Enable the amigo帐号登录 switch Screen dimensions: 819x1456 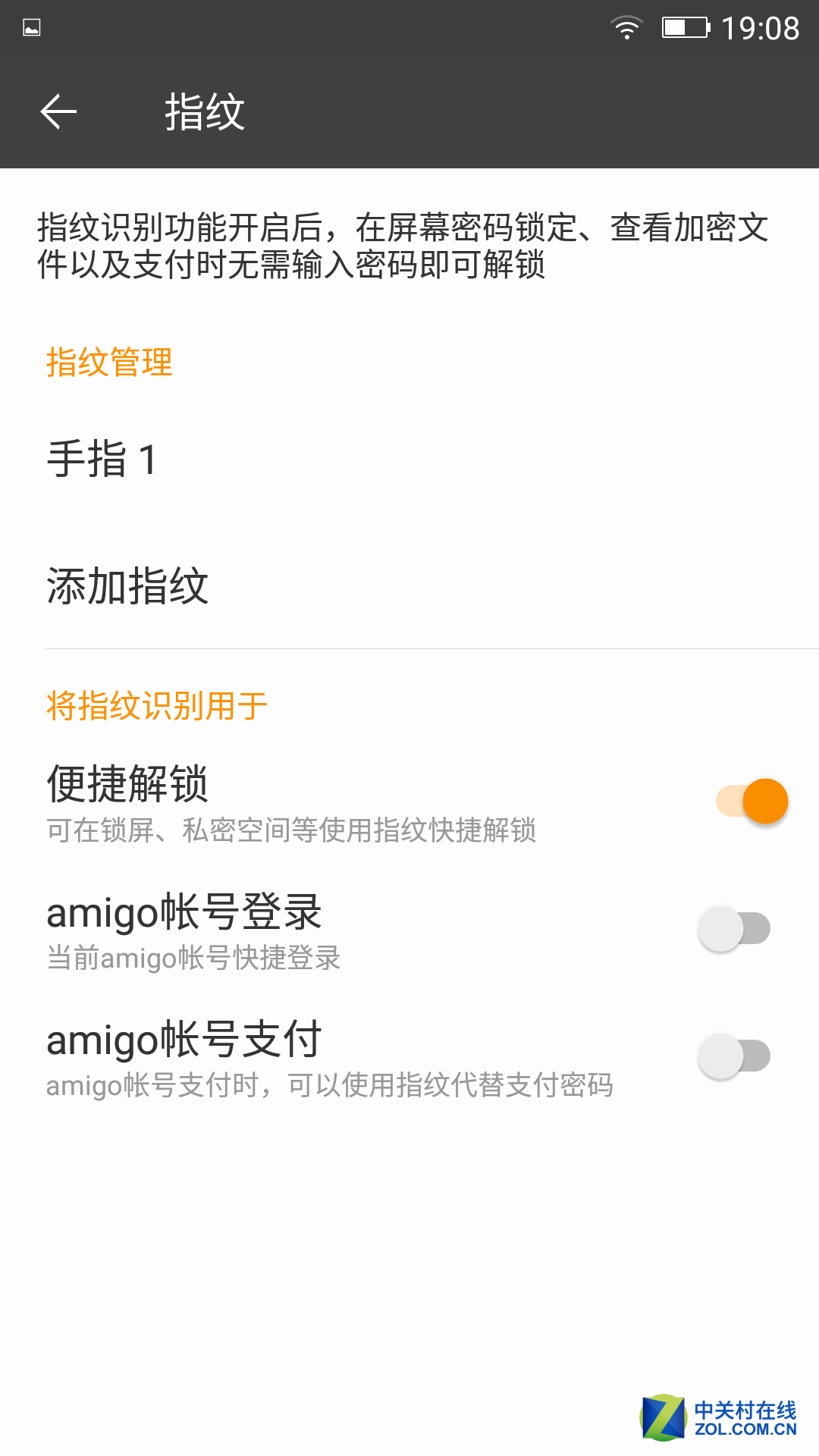coord(734,929)
